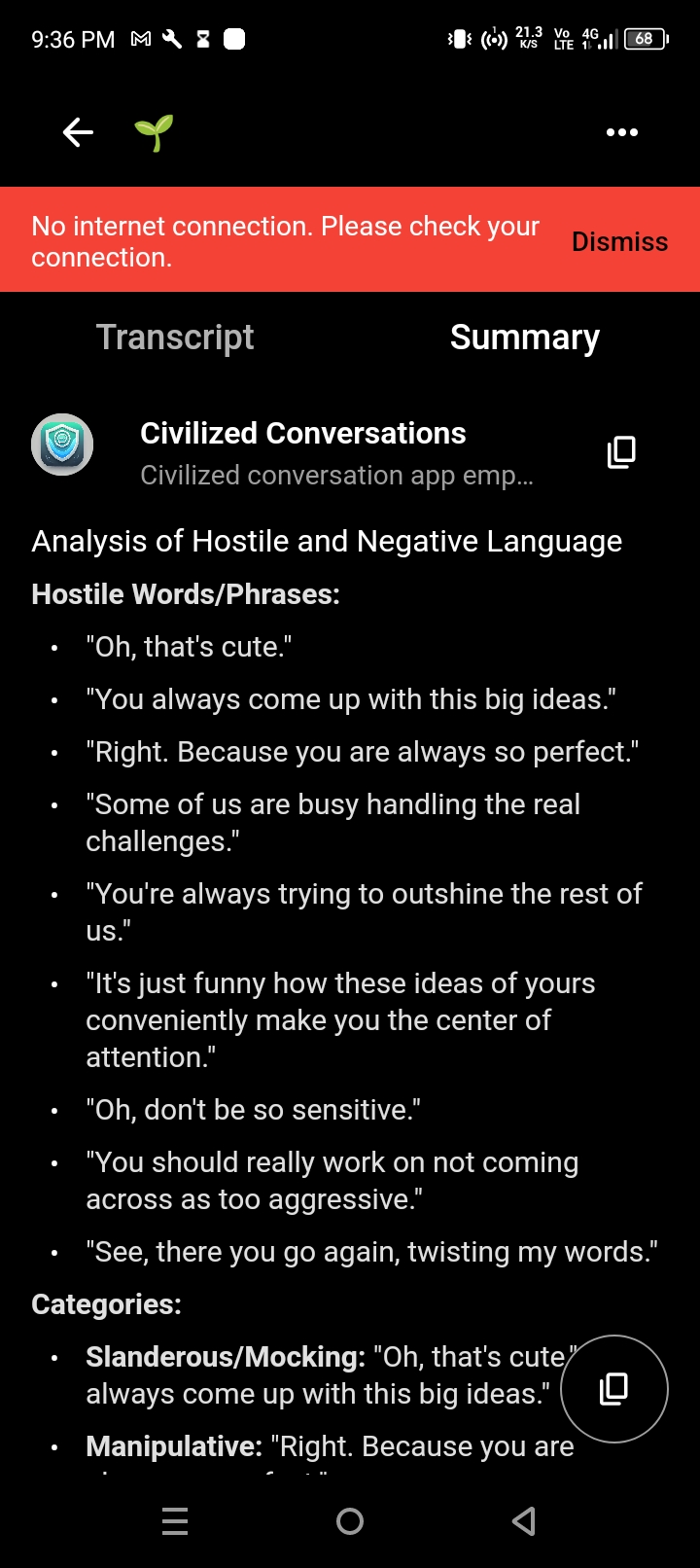Tap the Categories heading
Screen dimensions: 700x1568
coord(106,1304)
